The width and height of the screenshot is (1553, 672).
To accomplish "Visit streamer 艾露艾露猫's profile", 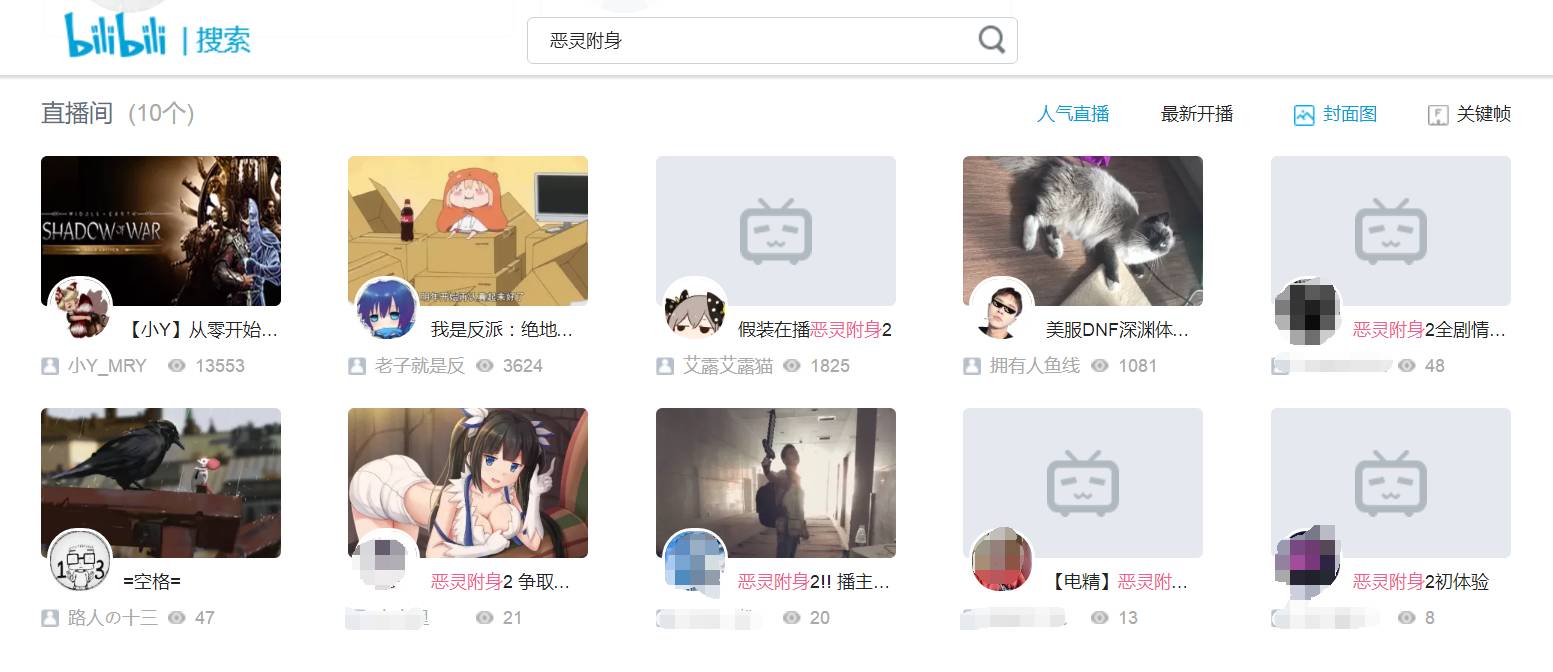I will 727,366.
